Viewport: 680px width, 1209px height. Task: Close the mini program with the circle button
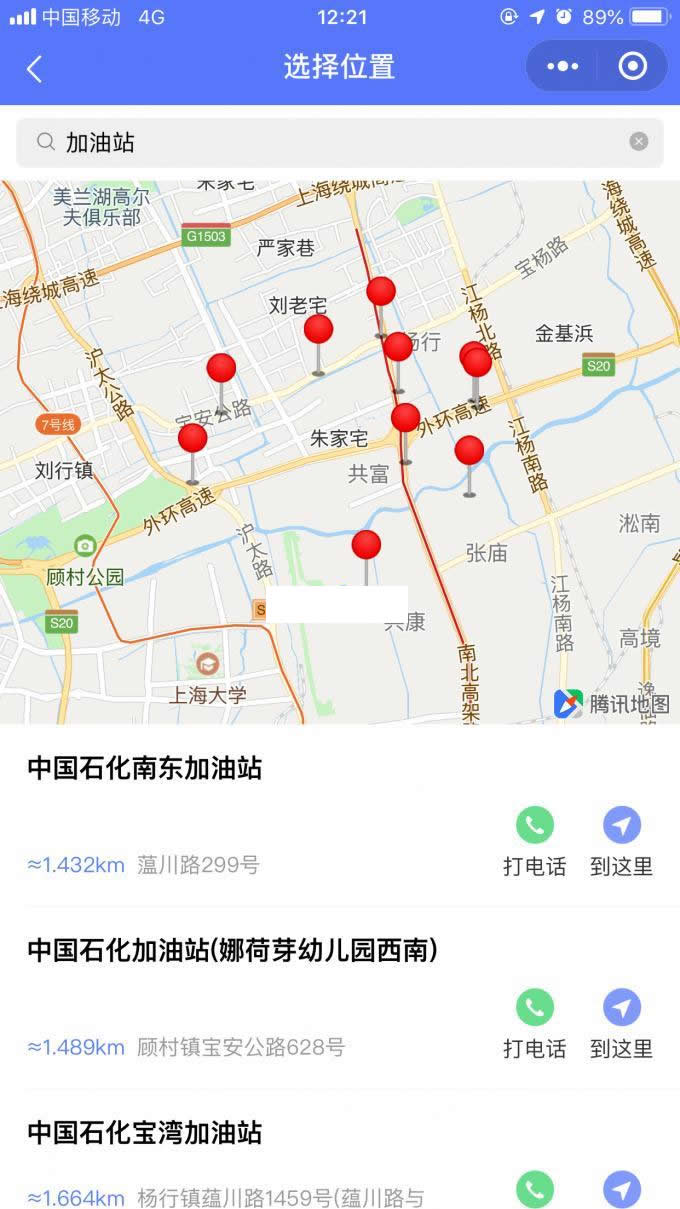tap(632, 67)
